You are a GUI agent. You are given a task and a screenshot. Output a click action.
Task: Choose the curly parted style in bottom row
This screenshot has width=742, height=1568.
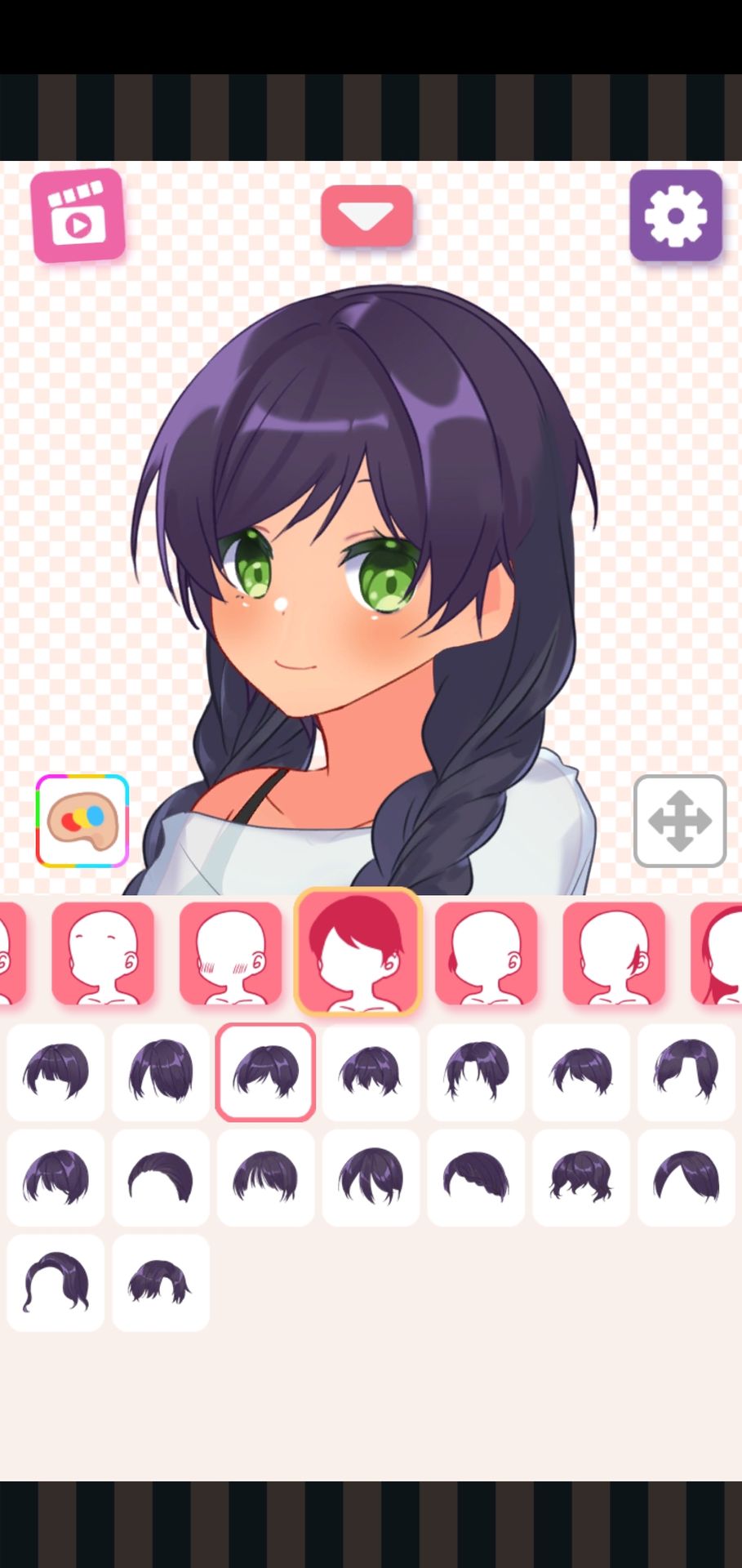tap(56, 1282)
